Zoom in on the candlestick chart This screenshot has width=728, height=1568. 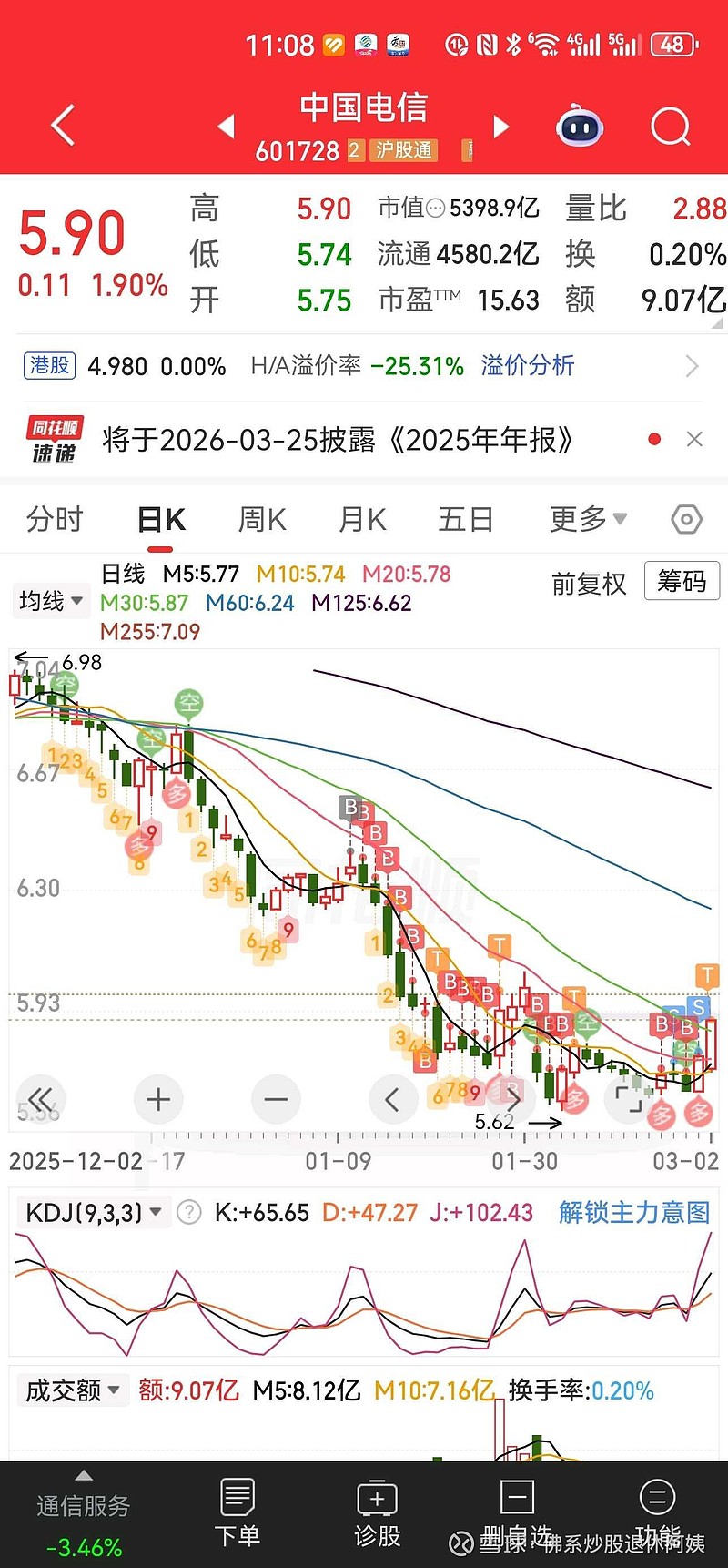(157, 1099)
